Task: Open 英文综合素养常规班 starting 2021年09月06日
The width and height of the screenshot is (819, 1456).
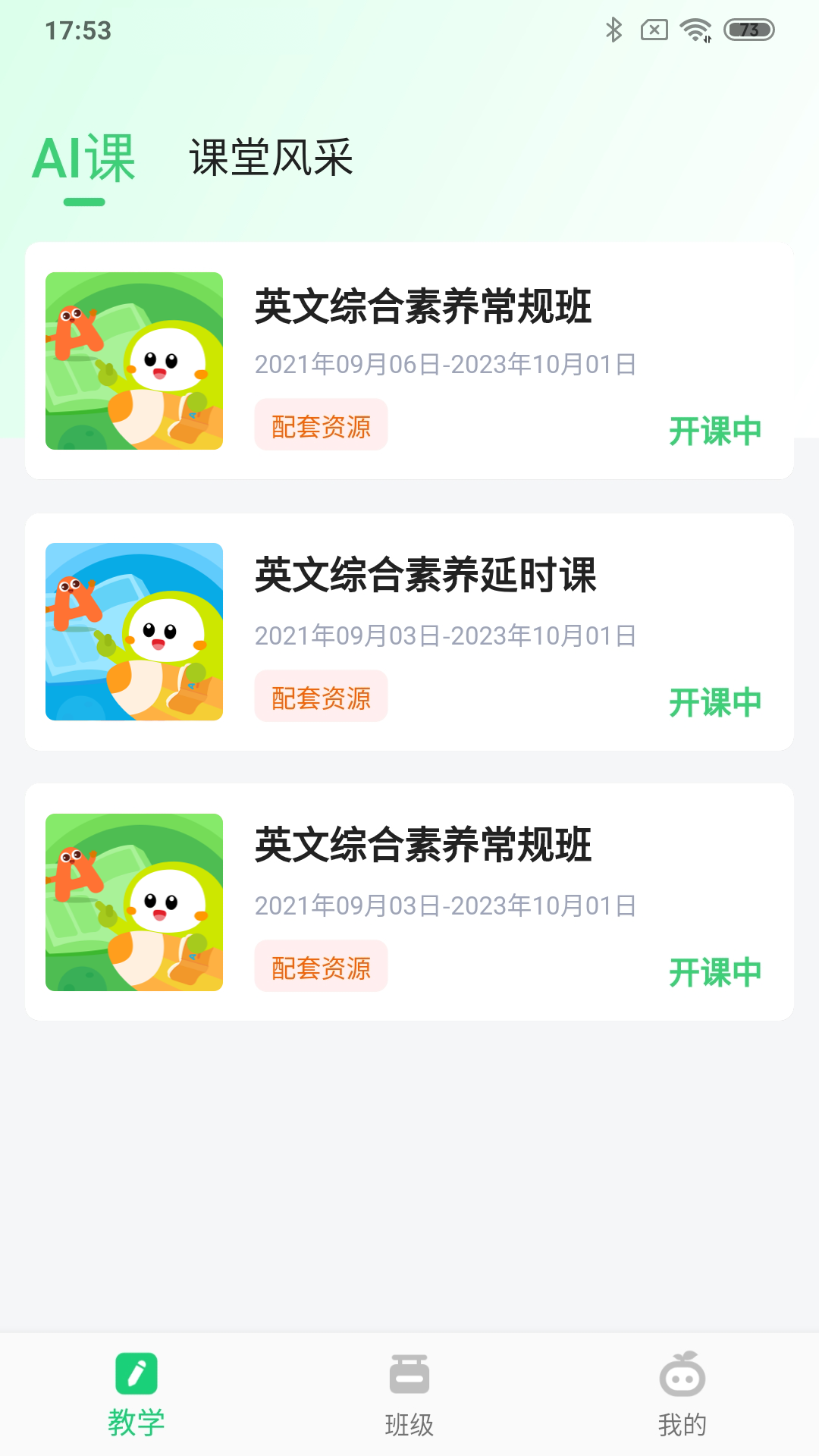Action: (x=423, y=307)
